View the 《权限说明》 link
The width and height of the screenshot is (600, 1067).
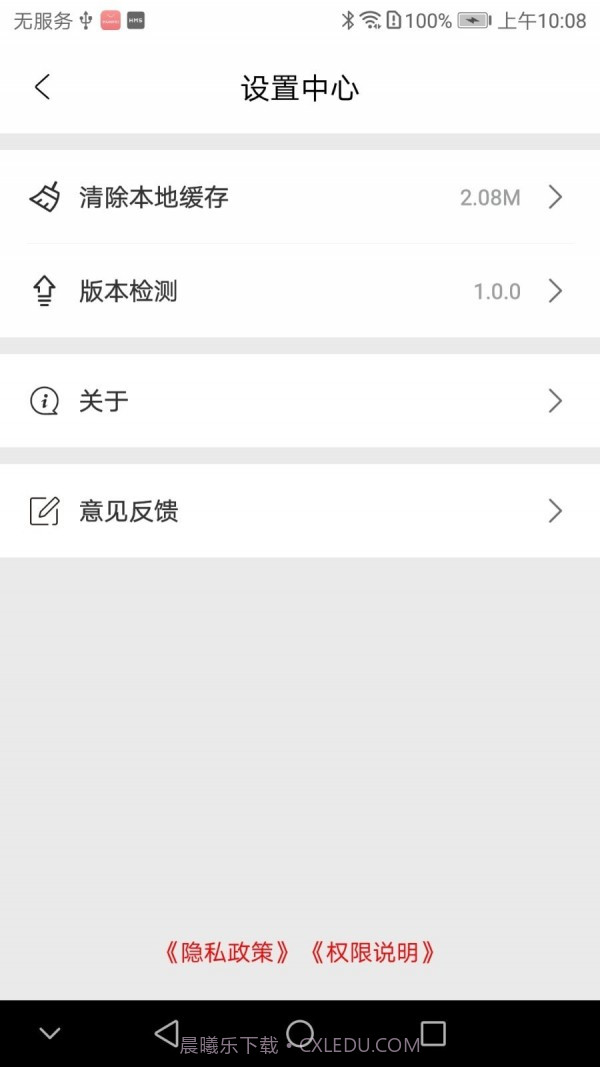click(372, 952)
